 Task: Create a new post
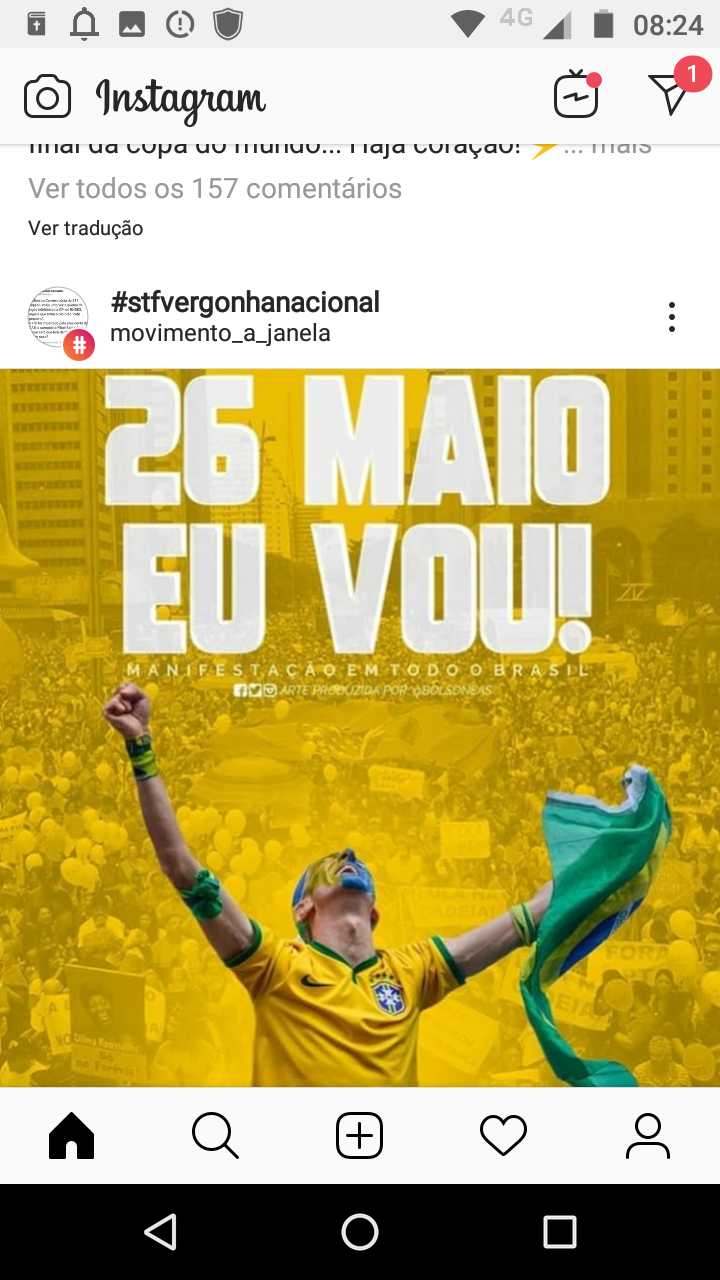pos(359,1136)
